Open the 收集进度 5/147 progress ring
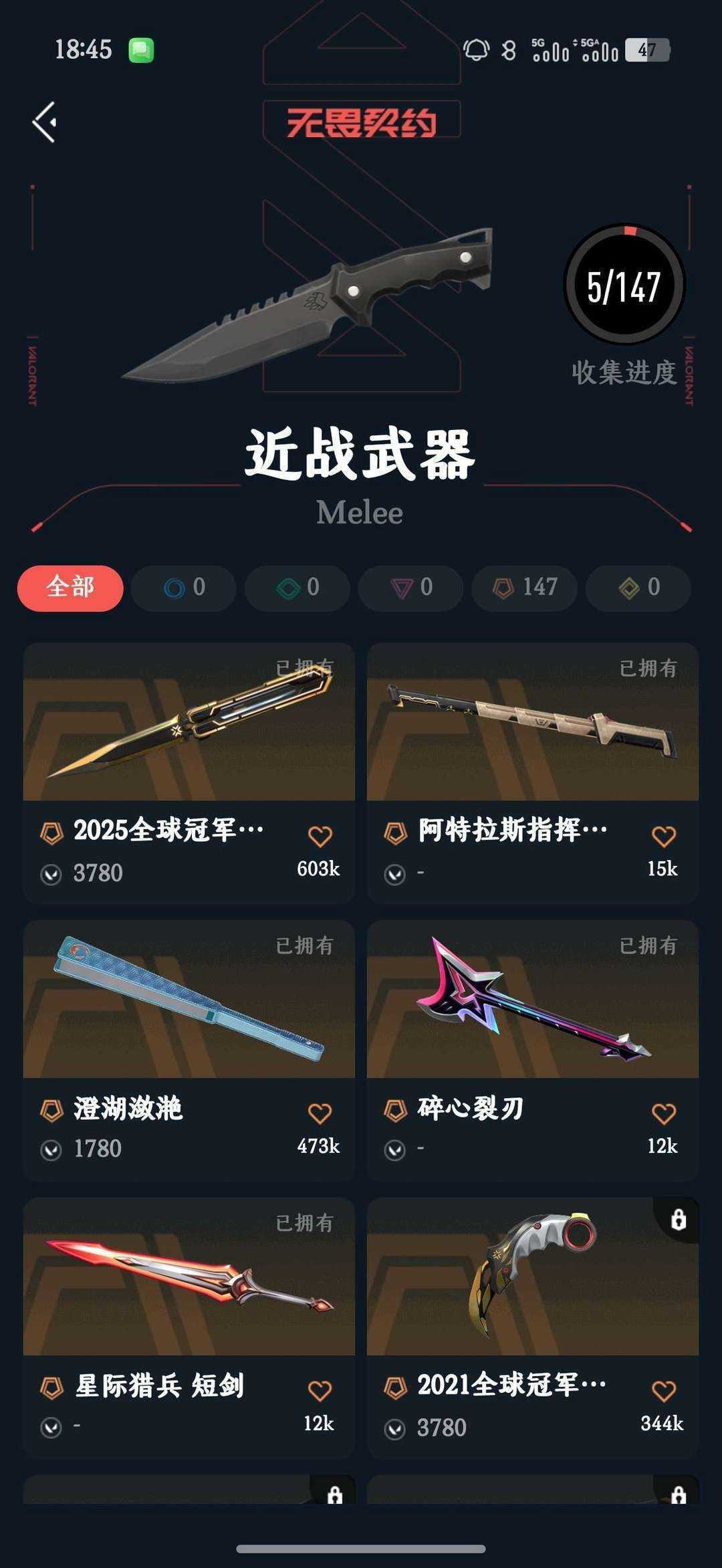The width and height of the screenshot is (722, 1568). [x=624, y=285]
